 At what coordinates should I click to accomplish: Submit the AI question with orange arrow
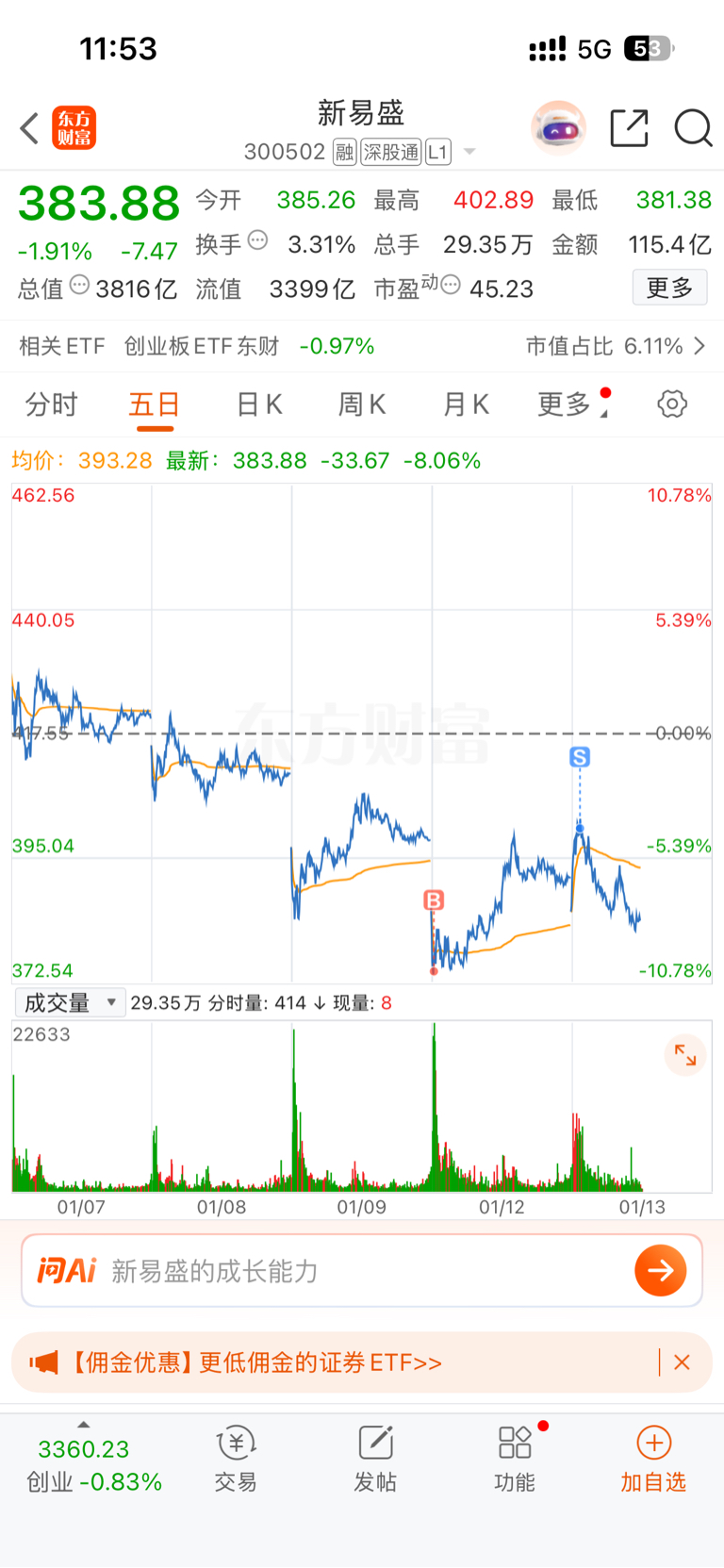point(661,1271)
